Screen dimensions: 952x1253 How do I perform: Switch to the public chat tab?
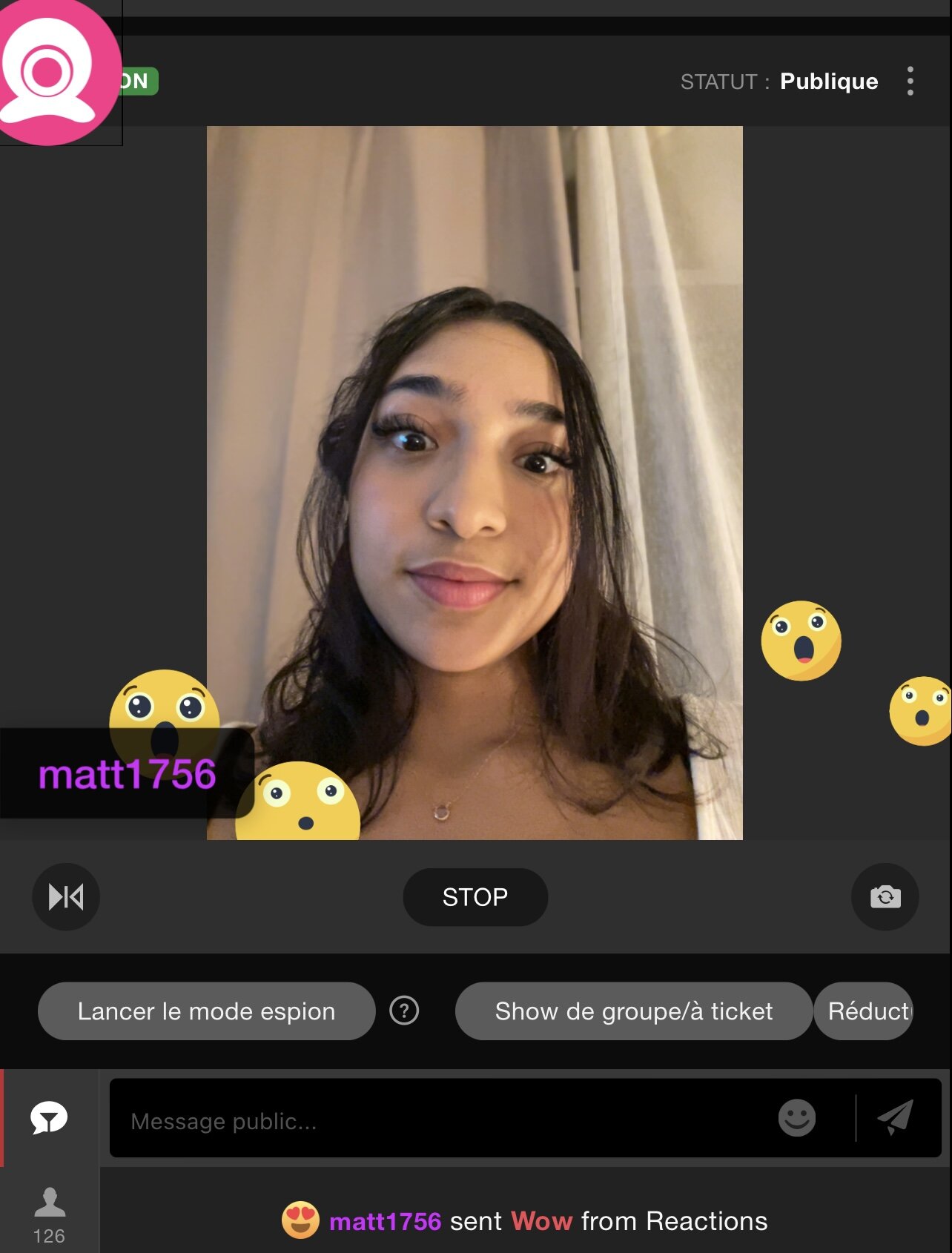tap(49, 1118)
